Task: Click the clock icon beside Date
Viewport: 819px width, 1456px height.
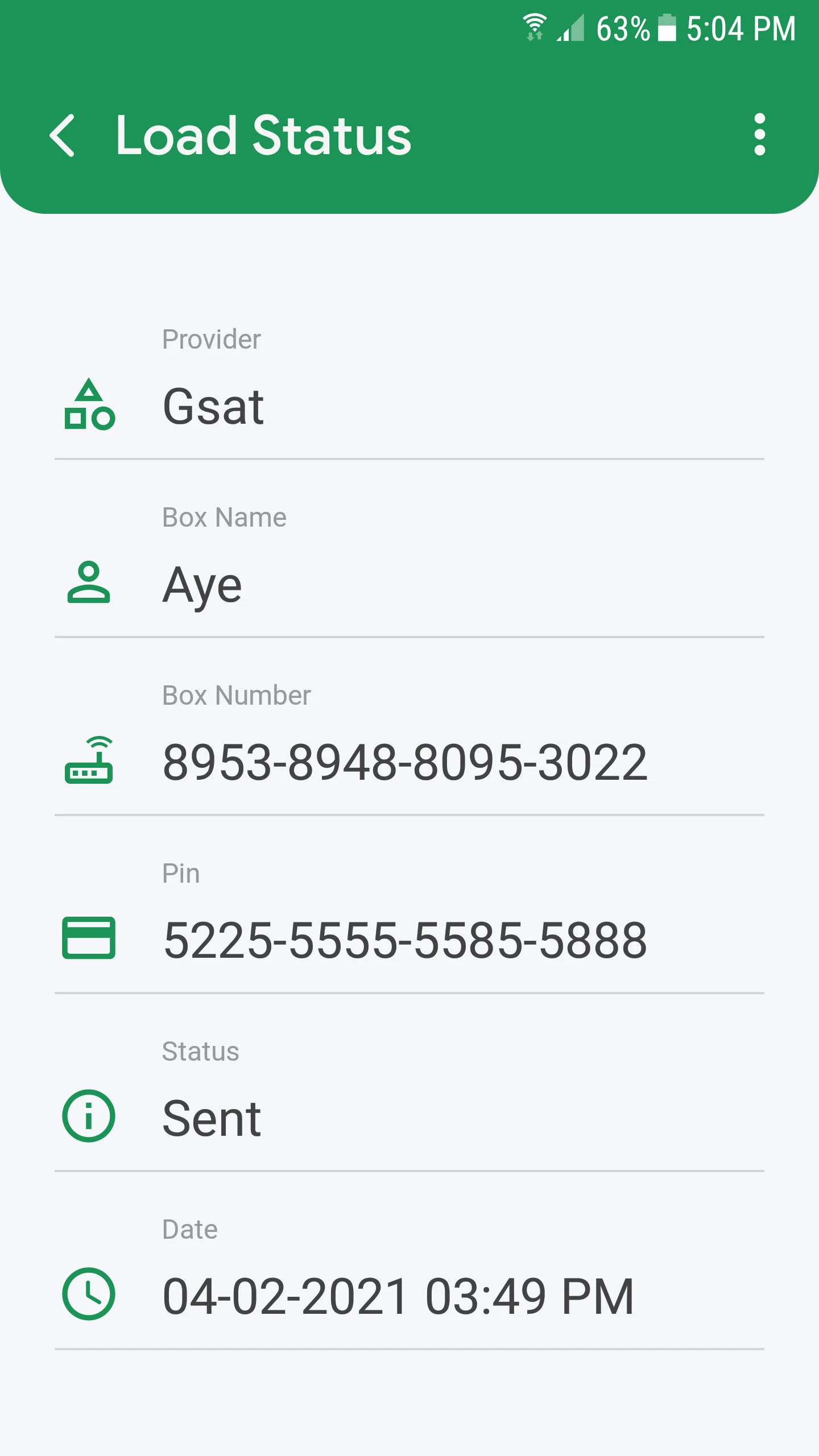Action: pos(89,1294)
